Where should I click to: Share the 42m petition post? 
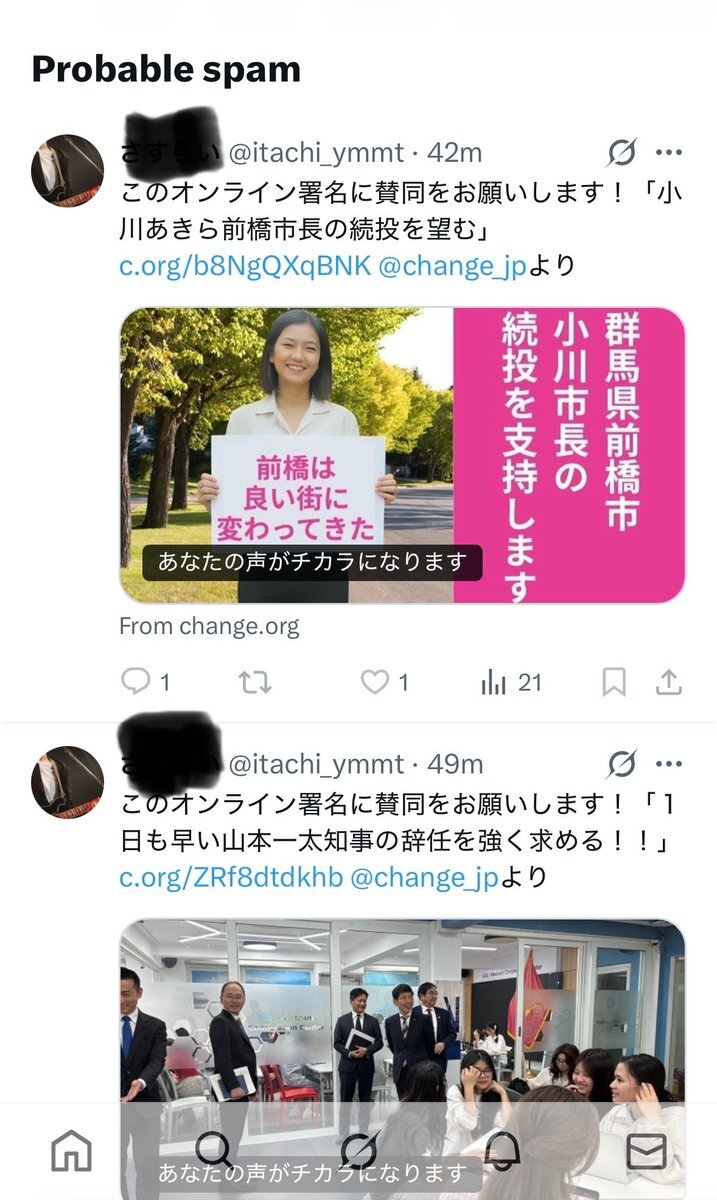point(668,682)
